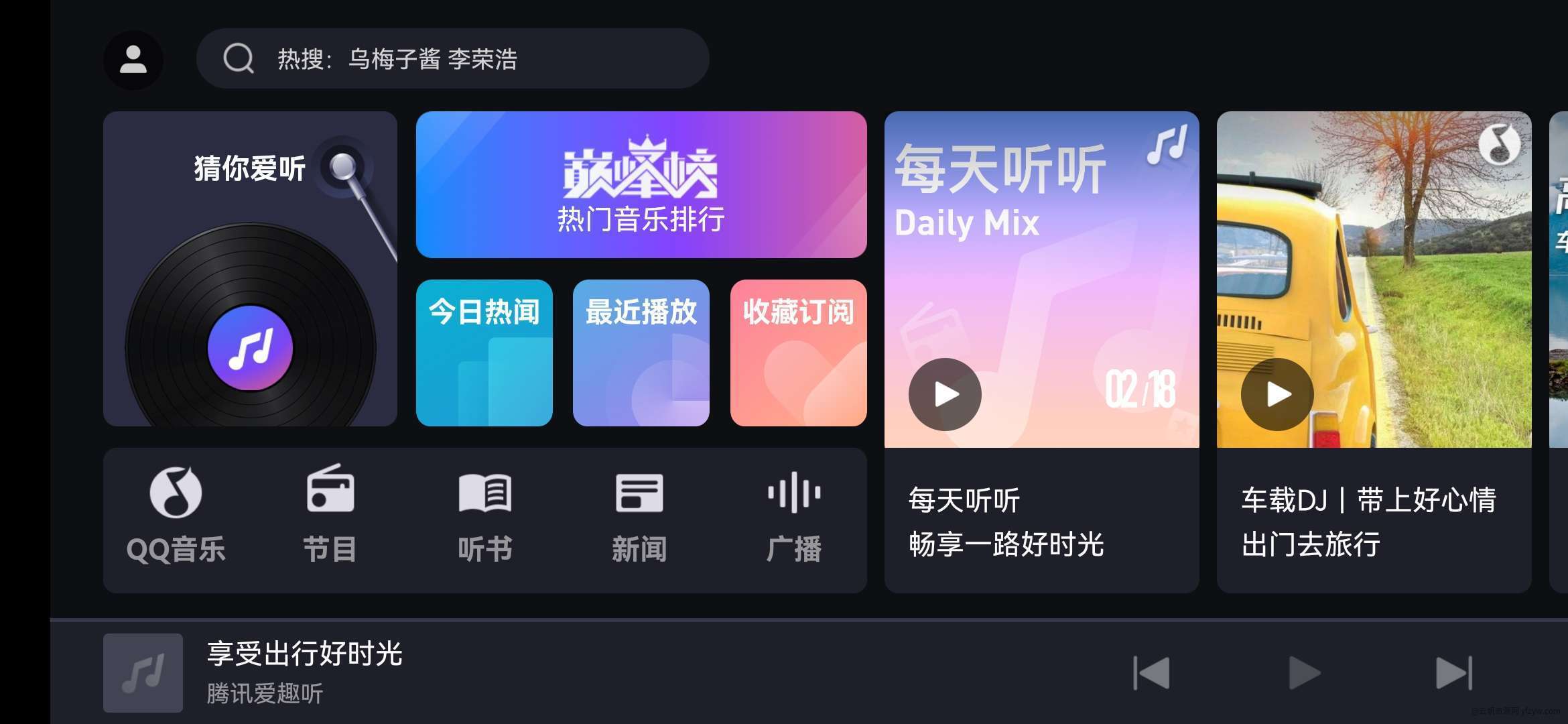
Task: Play the 车载DJ playlist
Action: [1277, 394]
